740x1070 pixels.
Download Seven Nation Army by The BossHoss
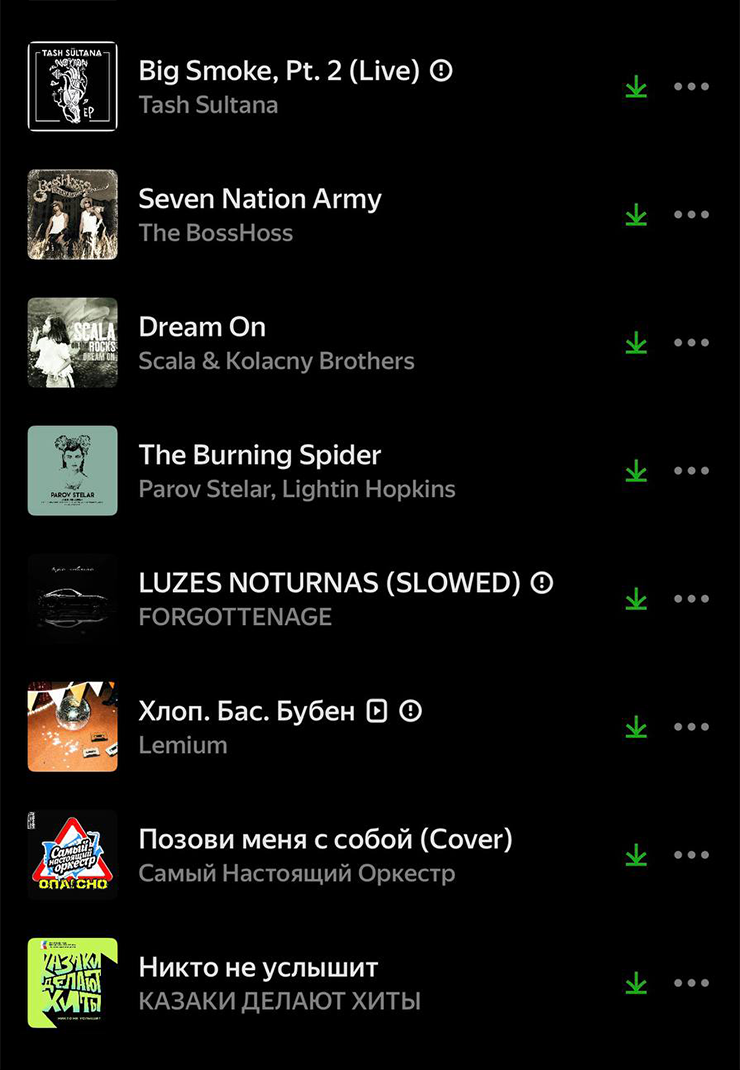(x=634, y=215)
